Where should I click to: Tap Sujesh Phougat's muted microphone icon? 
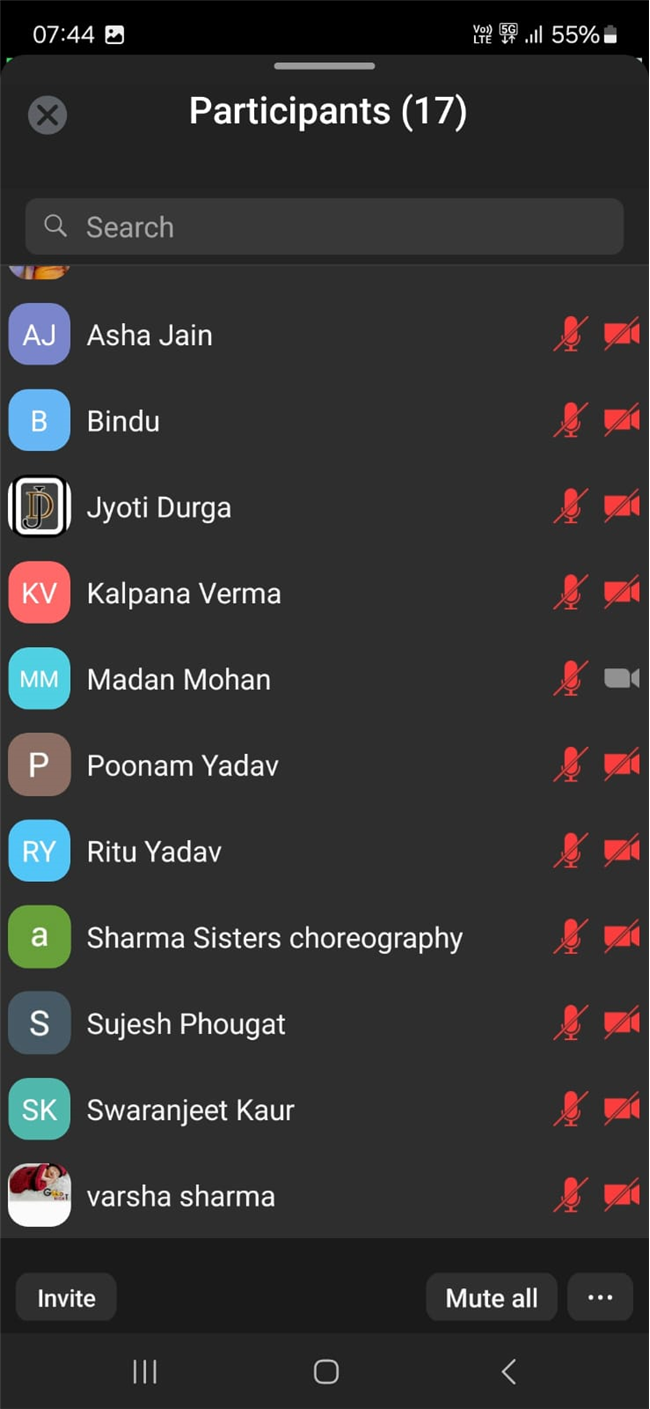point(571,1023)
